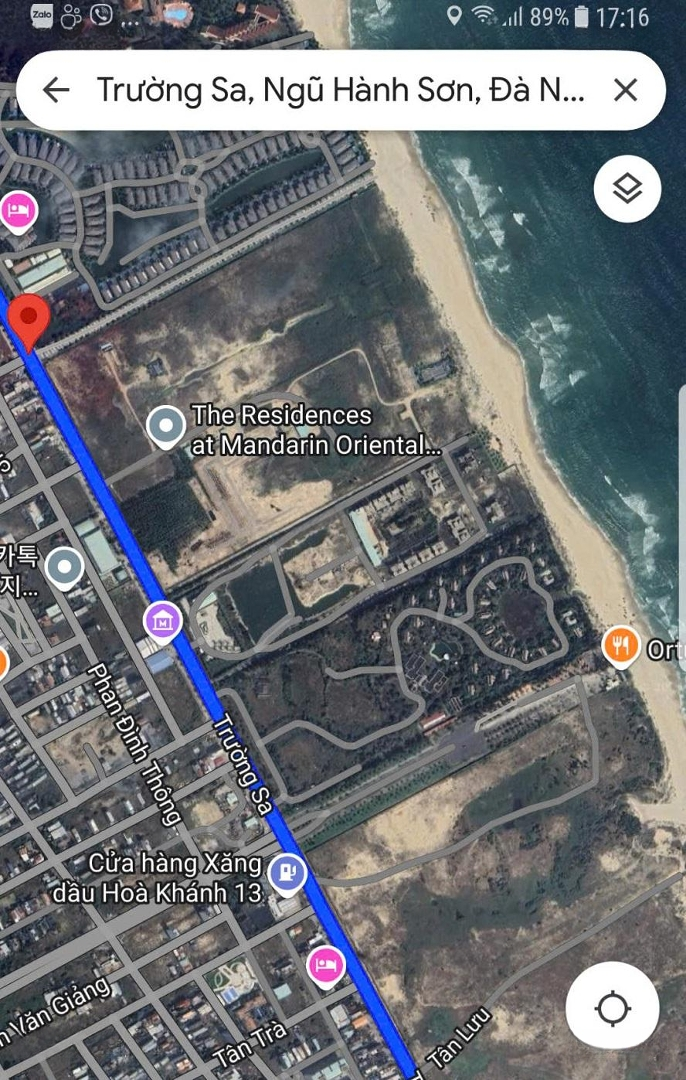The image size is (686, 1080).
Task: Open the map layers selector
Action: pos(627,188)
